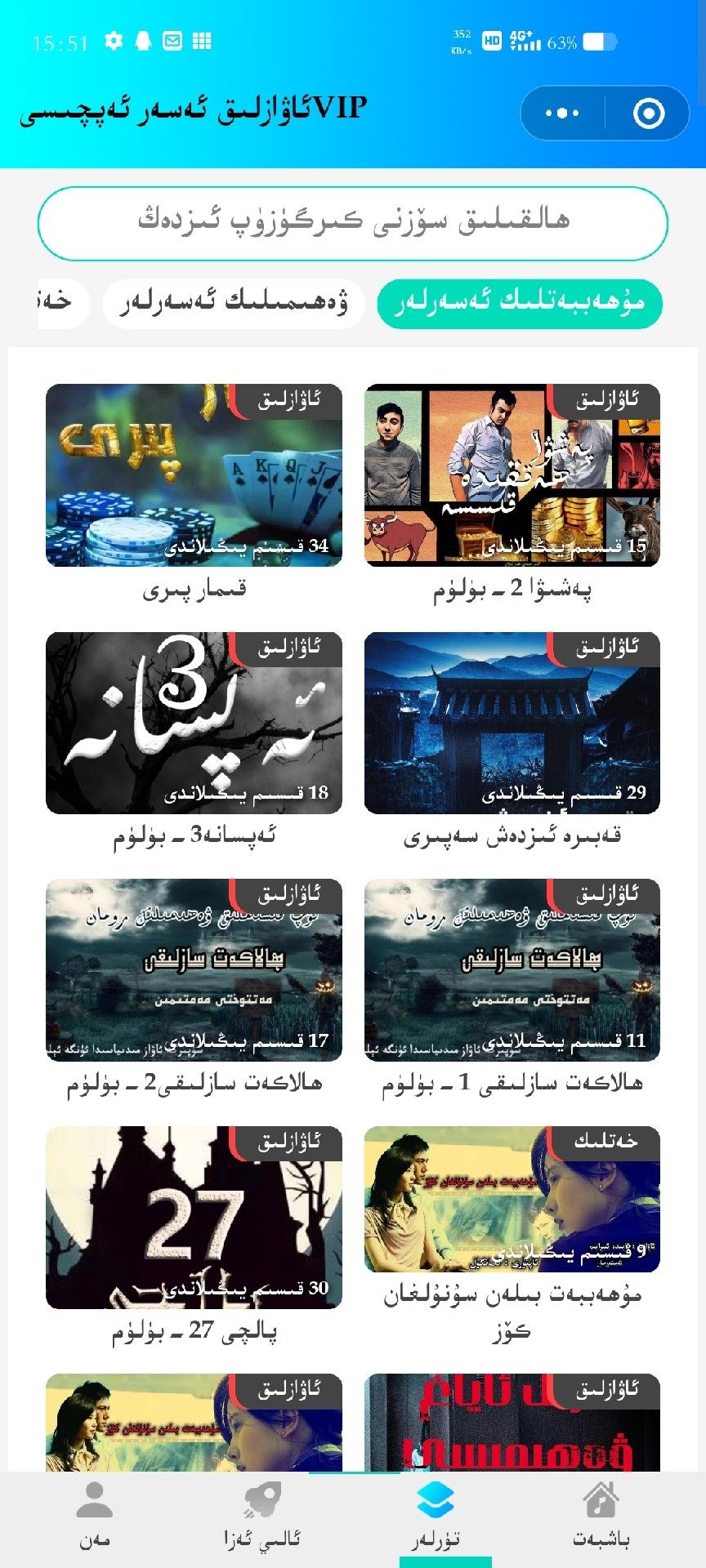Viewport: 706px width, 1568px height.
Task: Open the پەشۋا 2 - بۆلۈم card
Action: pyautogui.click(x=512, y=476)
